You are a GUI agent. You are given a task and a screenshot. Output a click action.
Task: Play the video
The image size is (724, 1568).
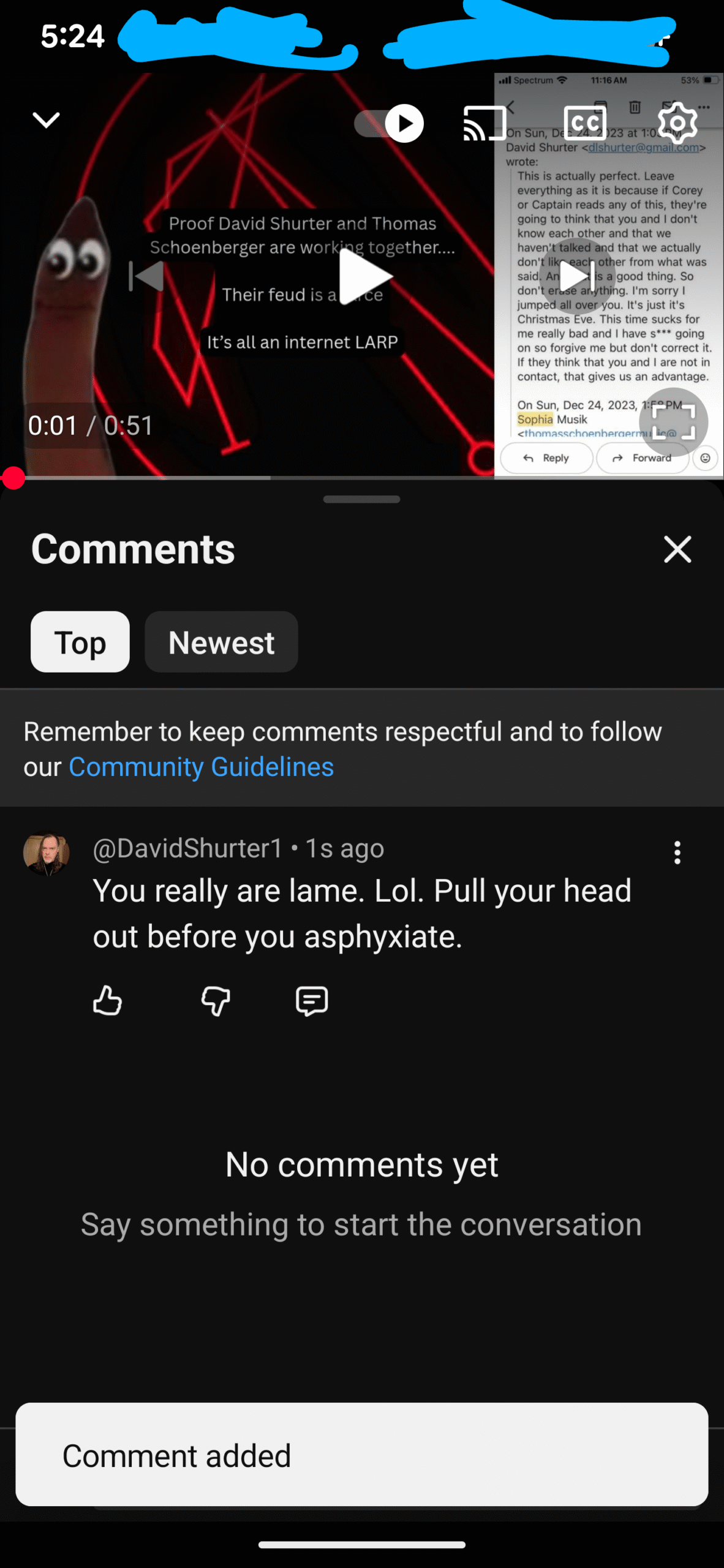pyautogui.click(x=365, y=276)
